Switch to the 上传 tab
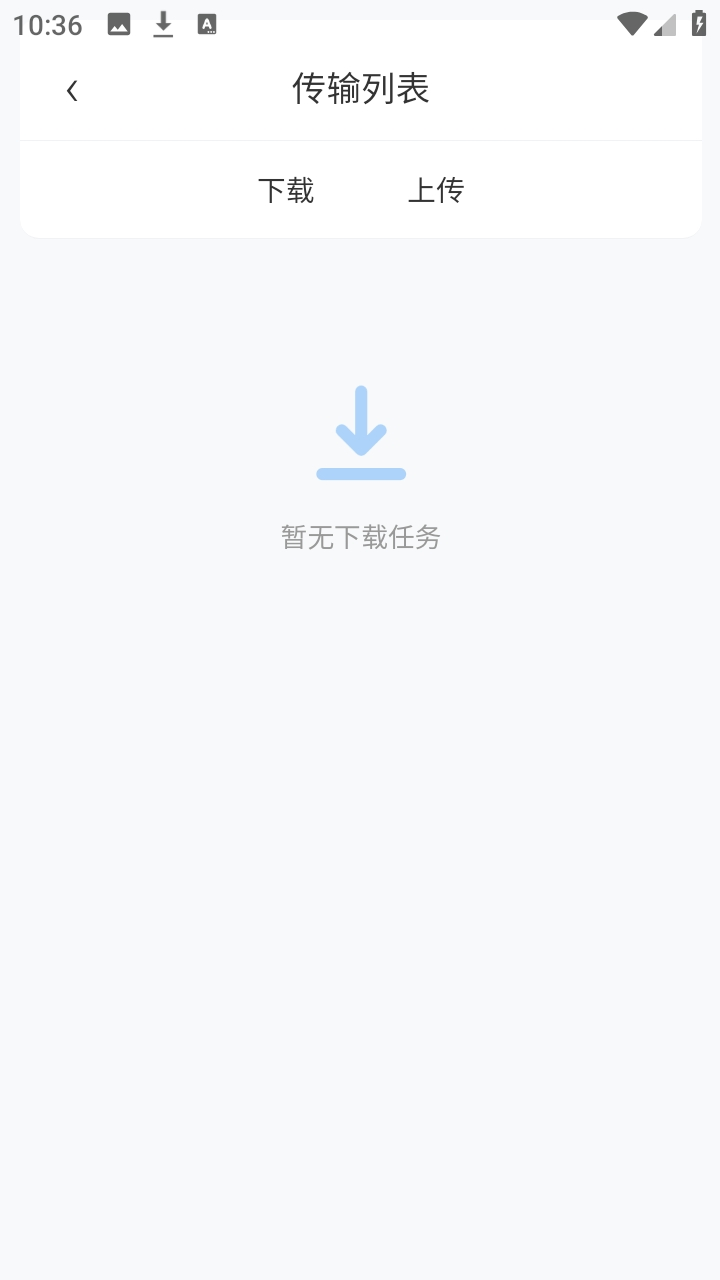This screenshot has width=720, height=1280. pos(436,190)
